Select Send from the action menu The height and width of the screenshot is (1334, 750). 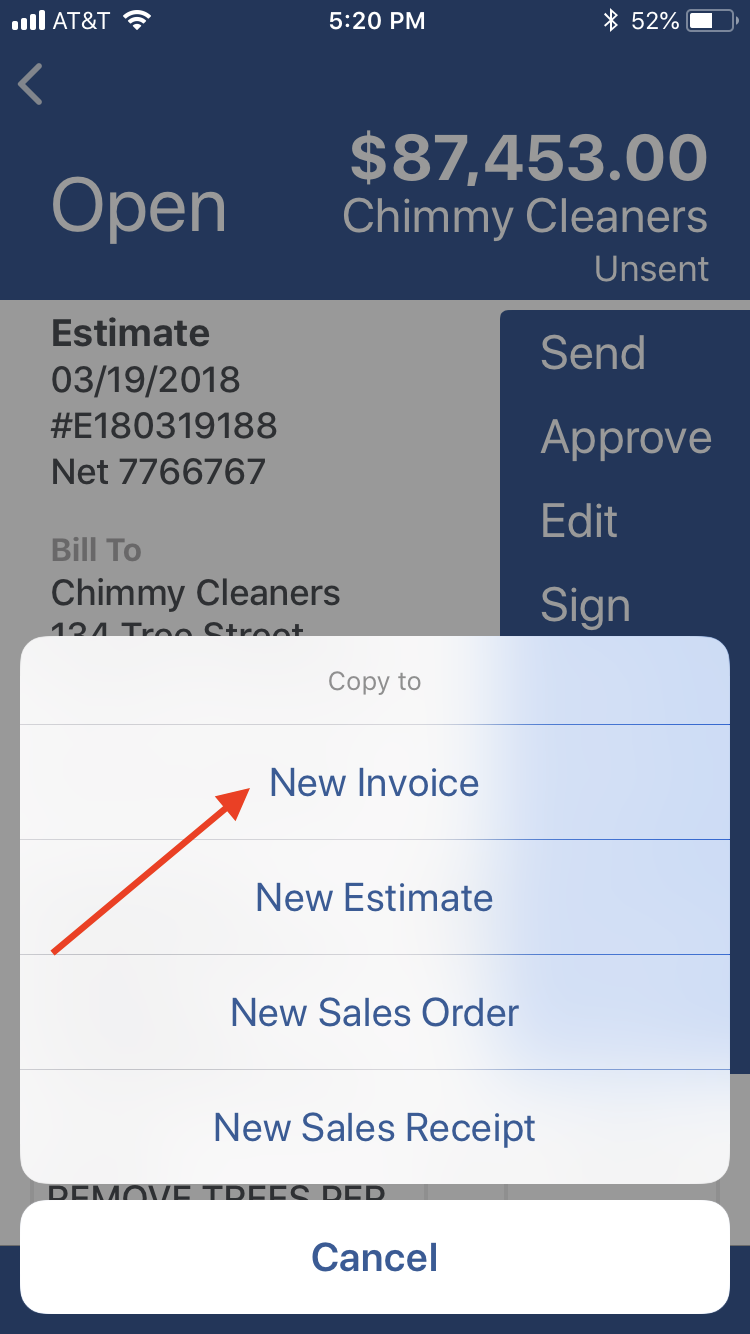(593, 353)
